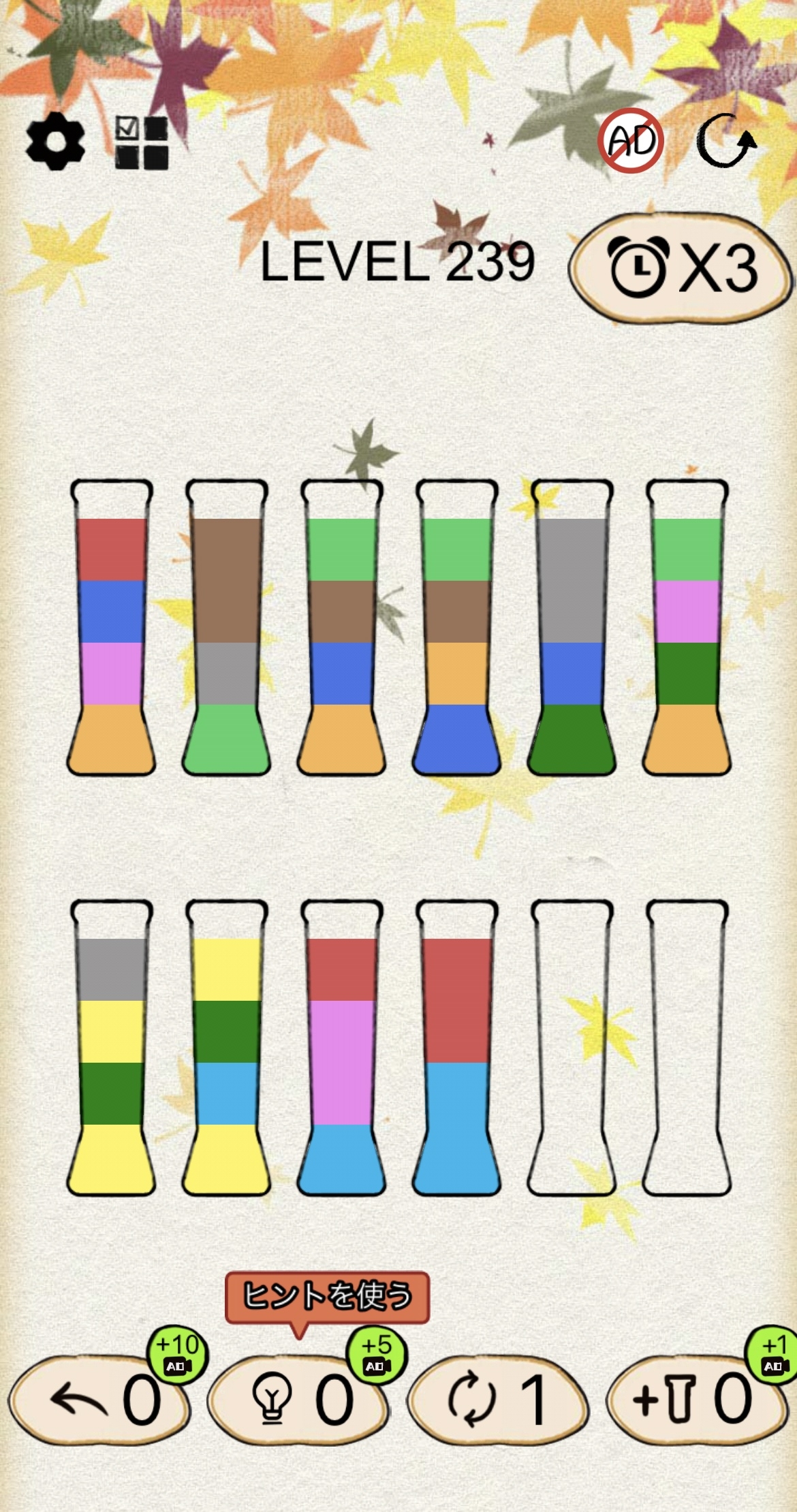Select the tube with gray top and dark green bottom
The image size is (797, 1512).
572,628
